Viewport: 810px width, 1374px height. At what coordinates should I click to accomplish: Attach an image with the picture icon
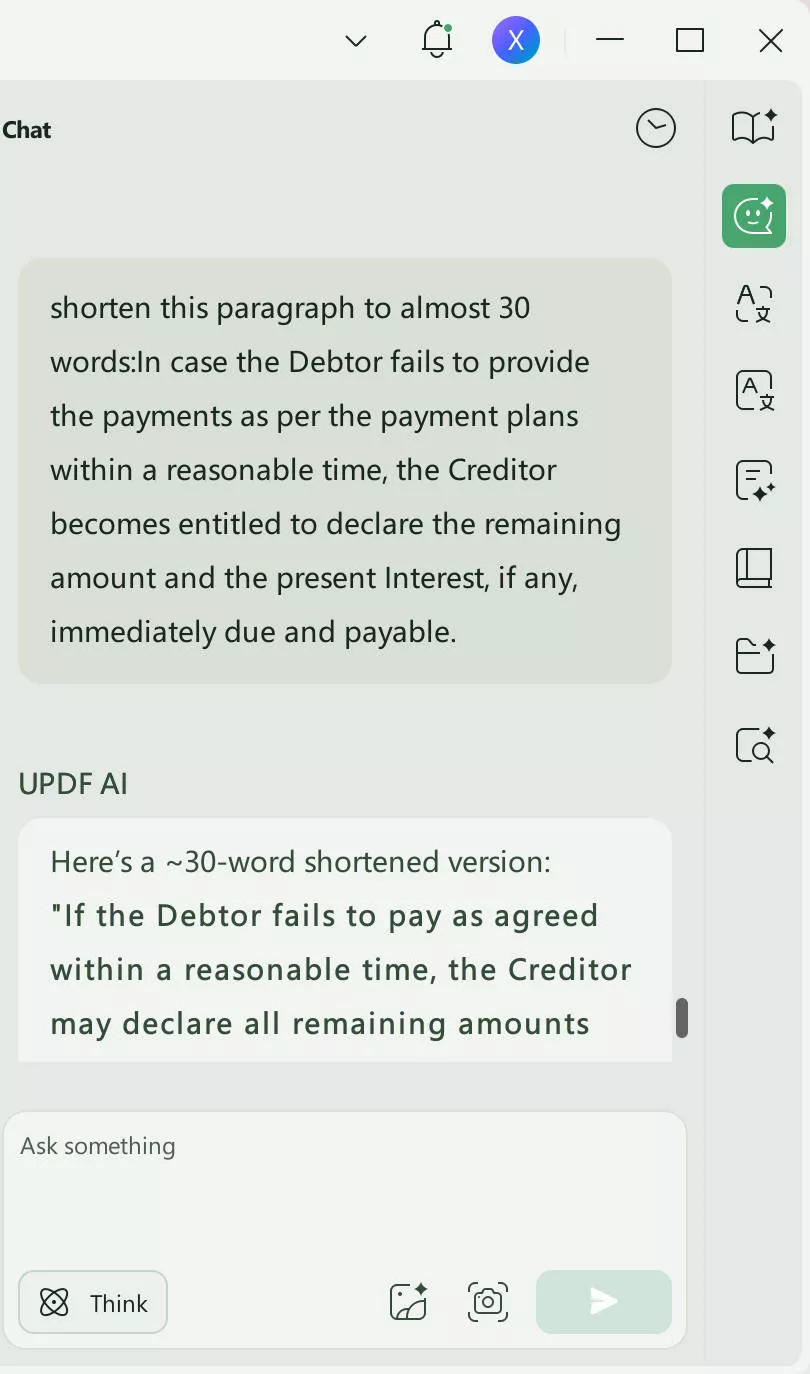(x=408, y=1302)
